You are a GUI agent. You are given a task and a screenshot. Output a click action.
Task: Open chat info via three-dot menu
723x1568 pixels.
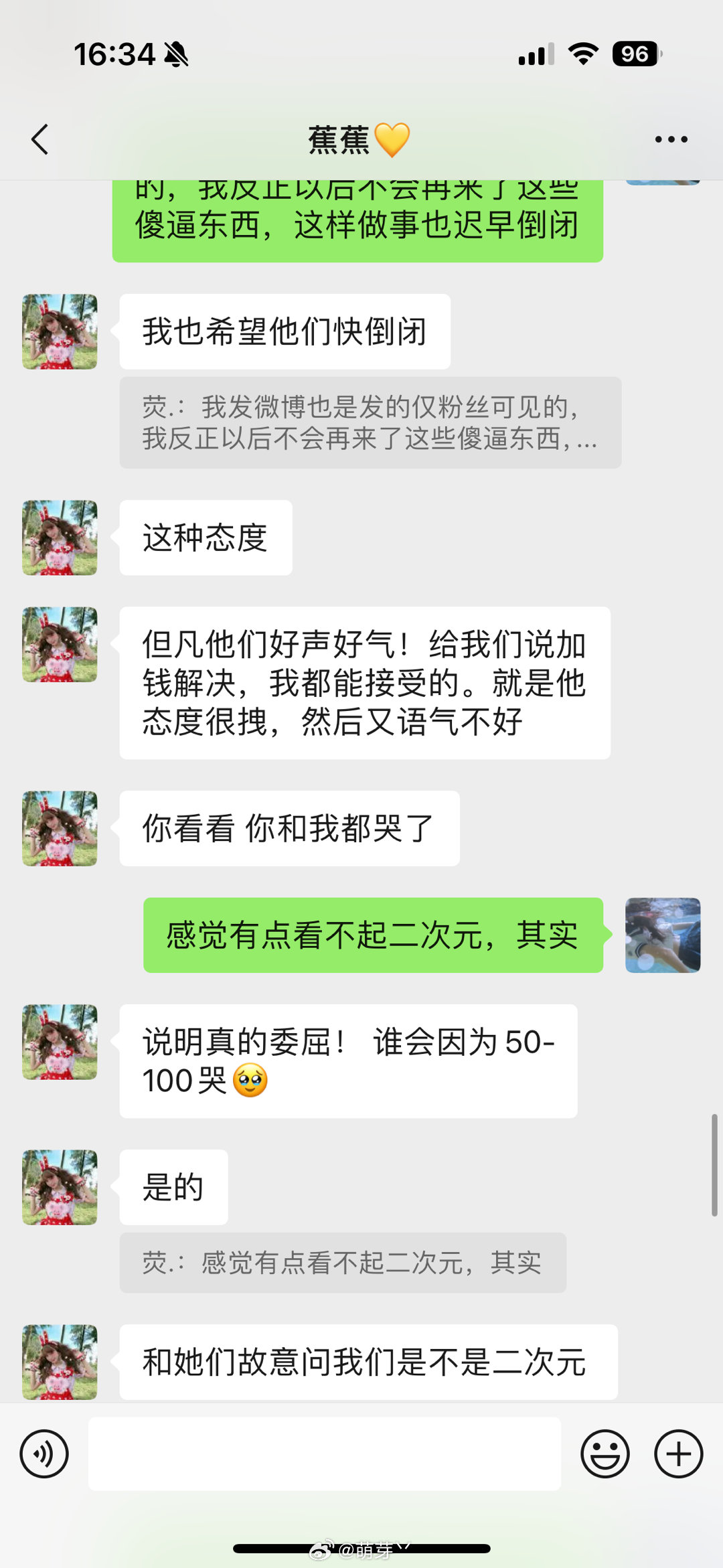pyautogui.click(x=671, y=139)
